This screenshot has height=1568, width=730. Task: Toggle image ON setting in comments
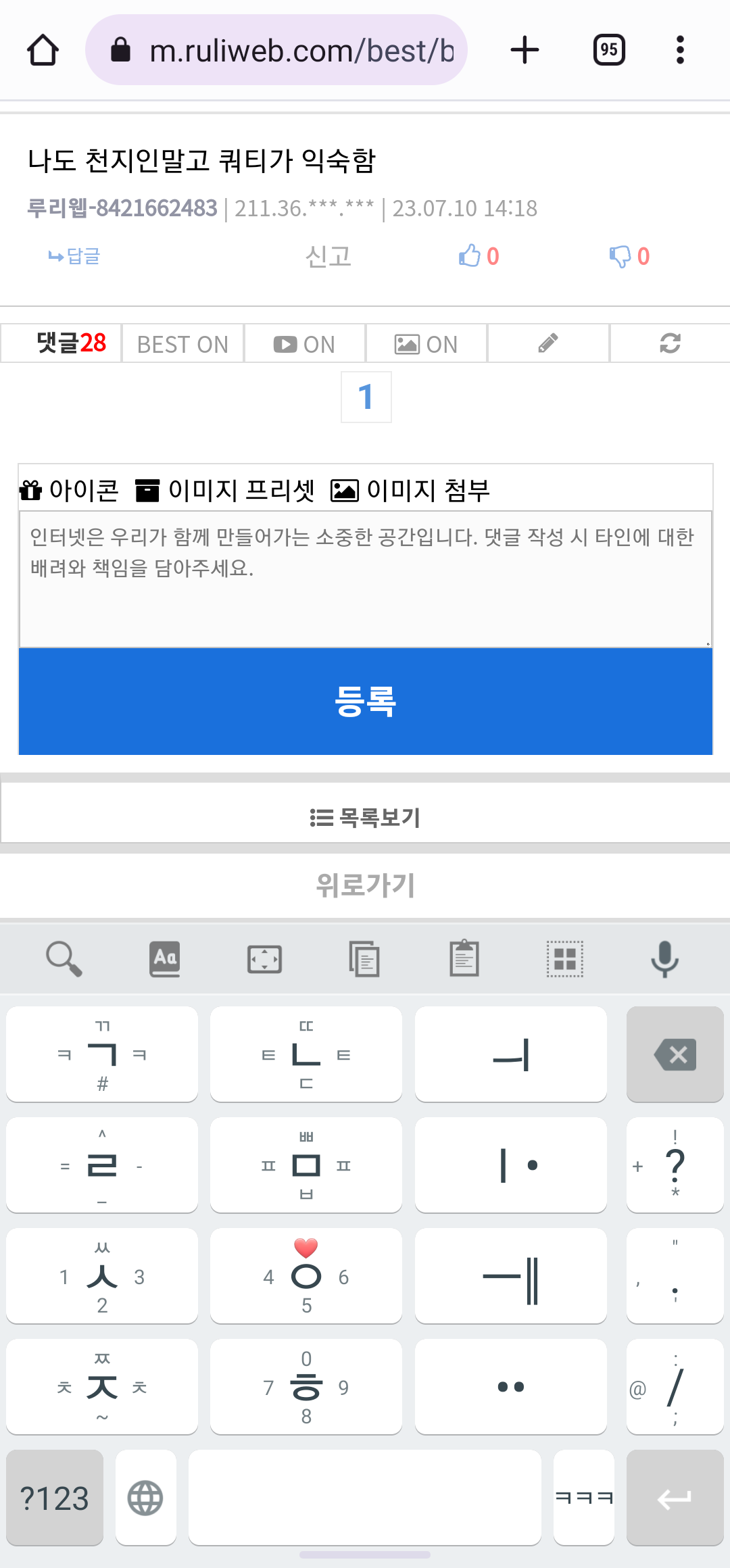click(x=426, y=344)
